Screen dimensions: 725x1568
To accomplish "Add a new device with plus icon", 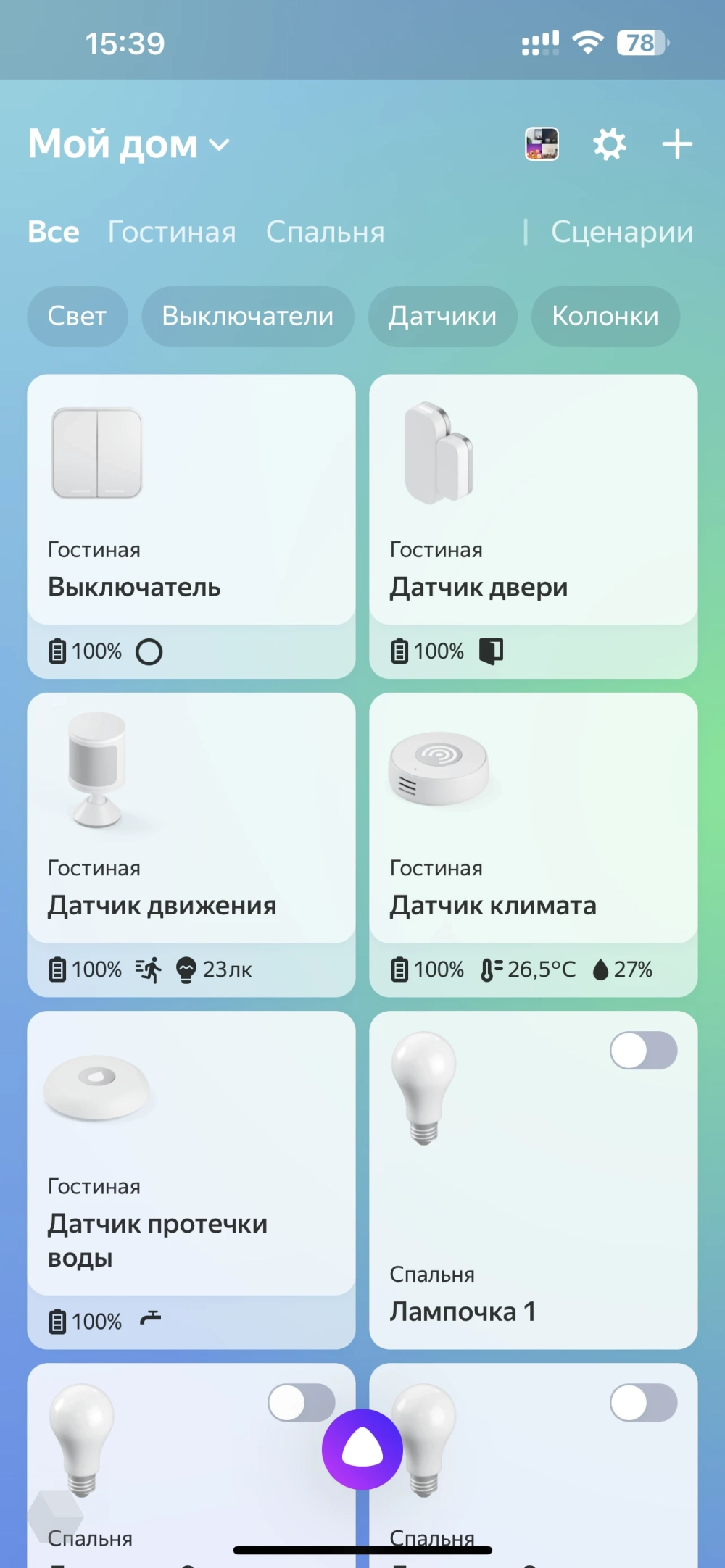I will tap(676, 144).
